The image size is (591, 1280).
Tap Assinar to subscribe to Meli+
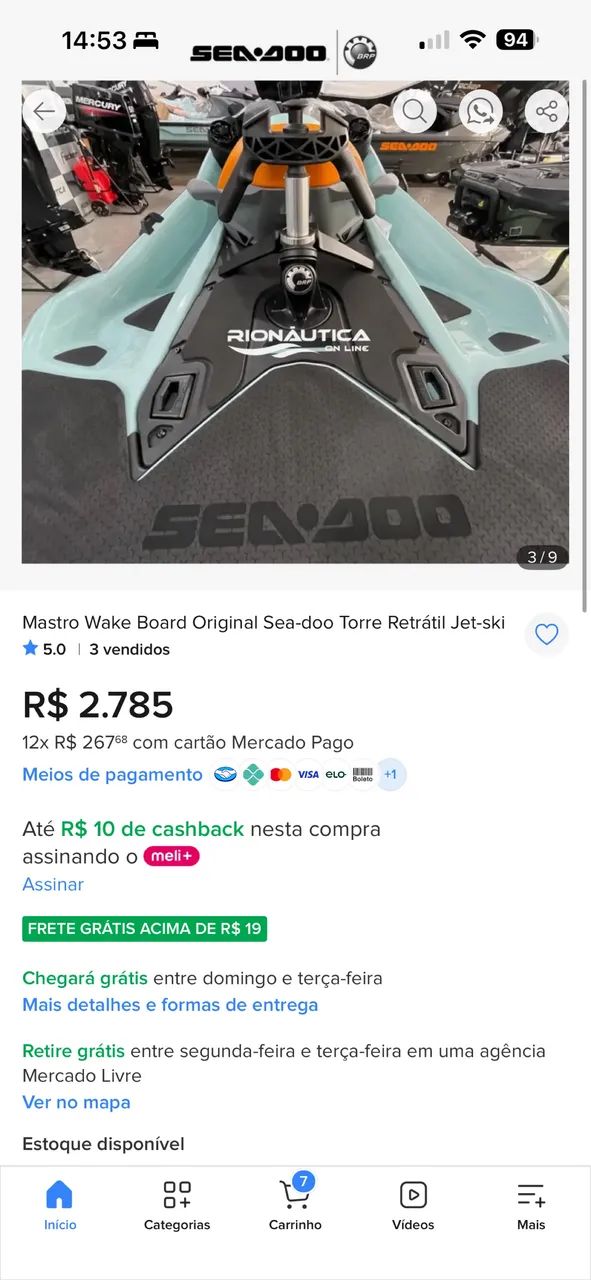pos(53,884)
